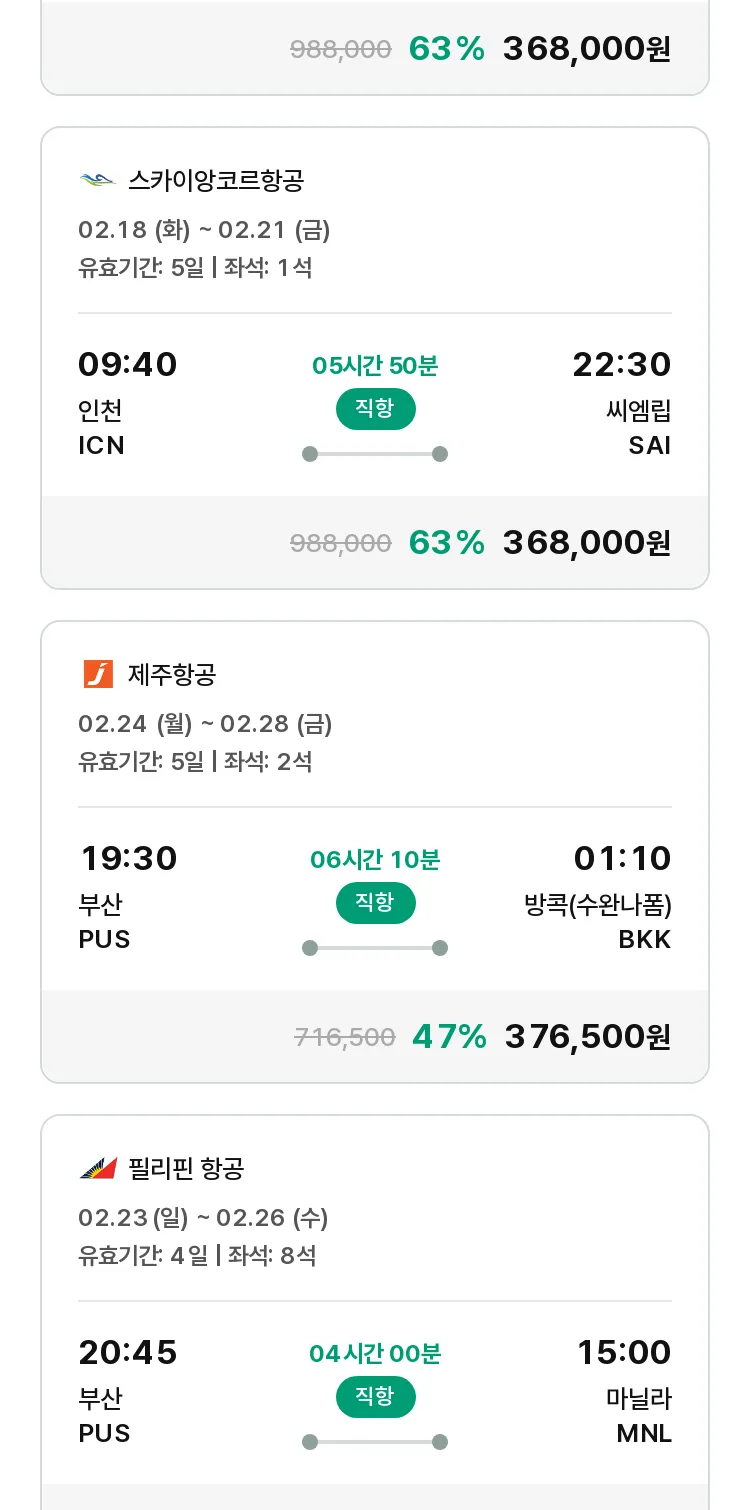Open the 스카이앙코르항공 Incheon to Siem Reap deal
Image resolution: width=750 pixels, height=1510 pixels.
click(x=375, y=358)
